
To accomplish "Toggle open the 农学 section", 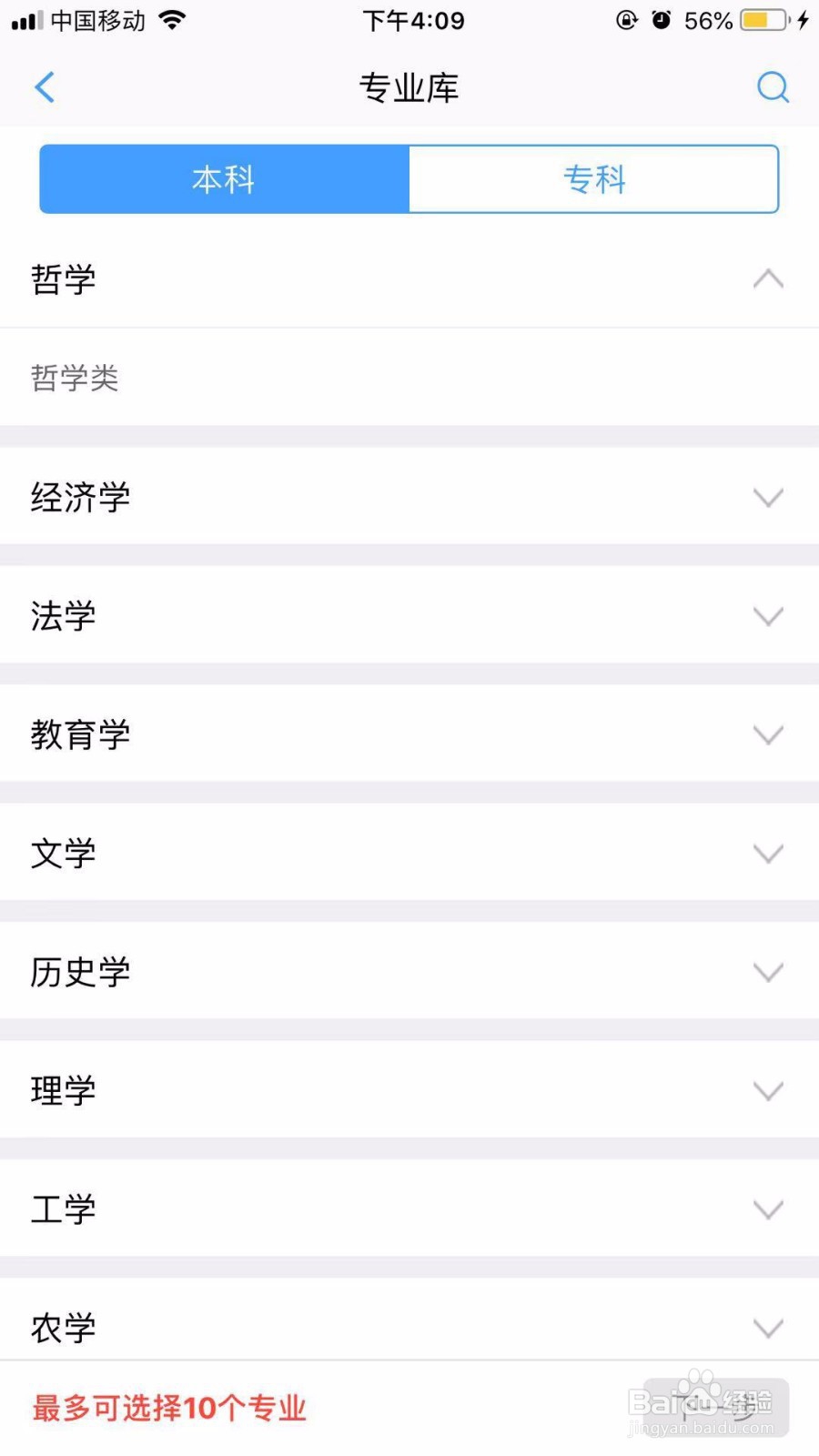I will tap(769, 1328).
